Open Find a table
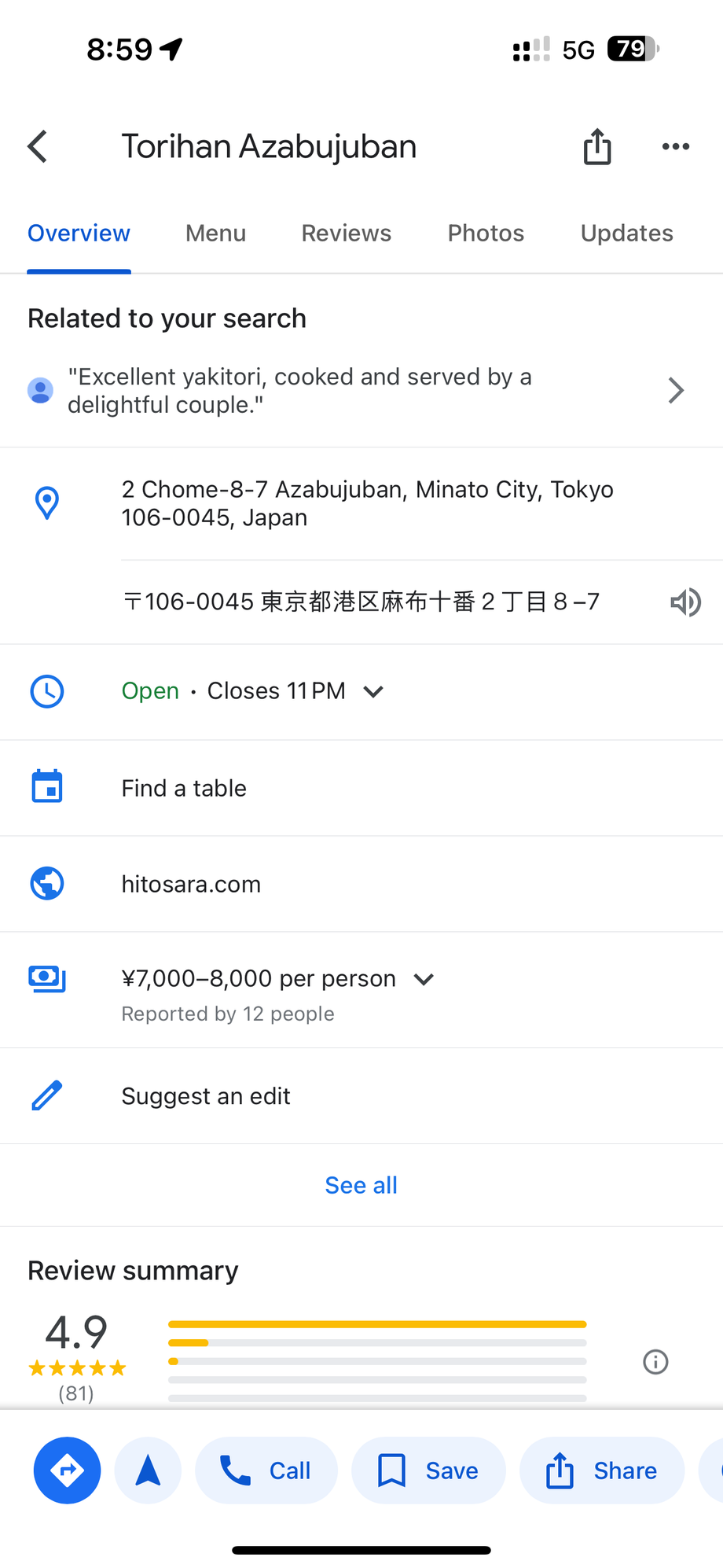Image resolution: width=723 pixels, height=1568 pixels. [361, 788]
